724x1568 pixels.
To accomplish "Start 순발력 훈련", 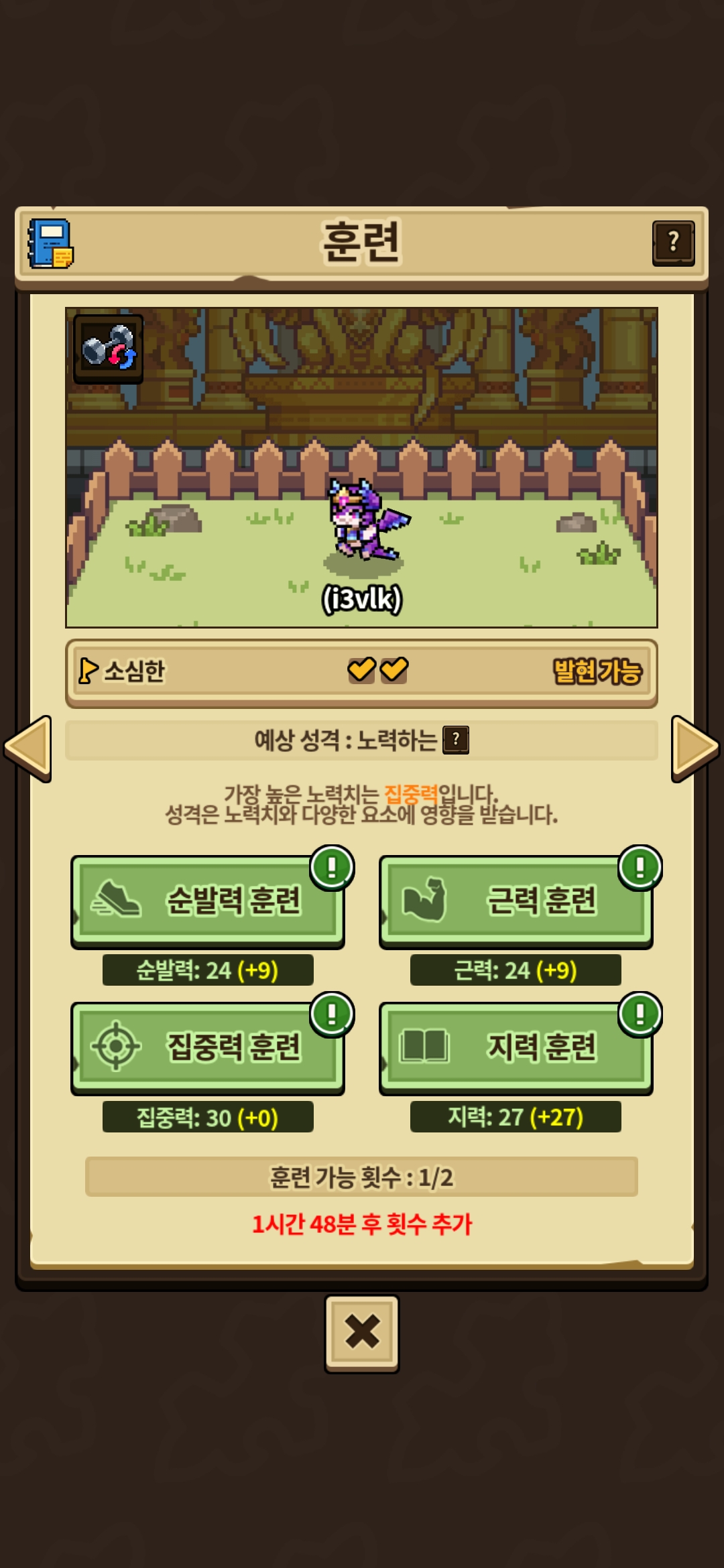I will pyautogui.click(x=208, y=900).
